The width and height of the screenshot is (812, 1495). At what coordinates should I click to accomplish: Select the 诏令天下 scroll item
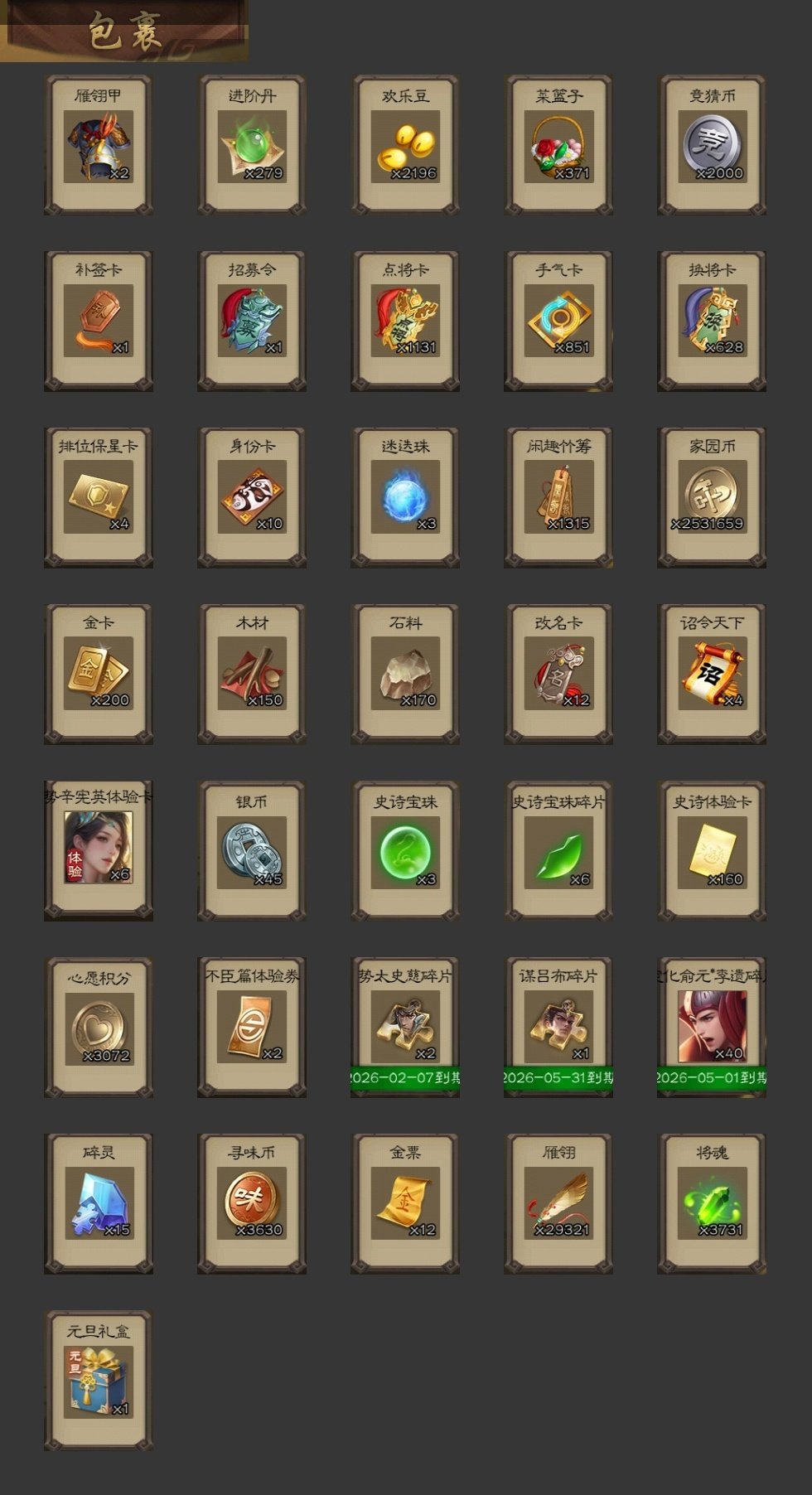click(712, 675)
